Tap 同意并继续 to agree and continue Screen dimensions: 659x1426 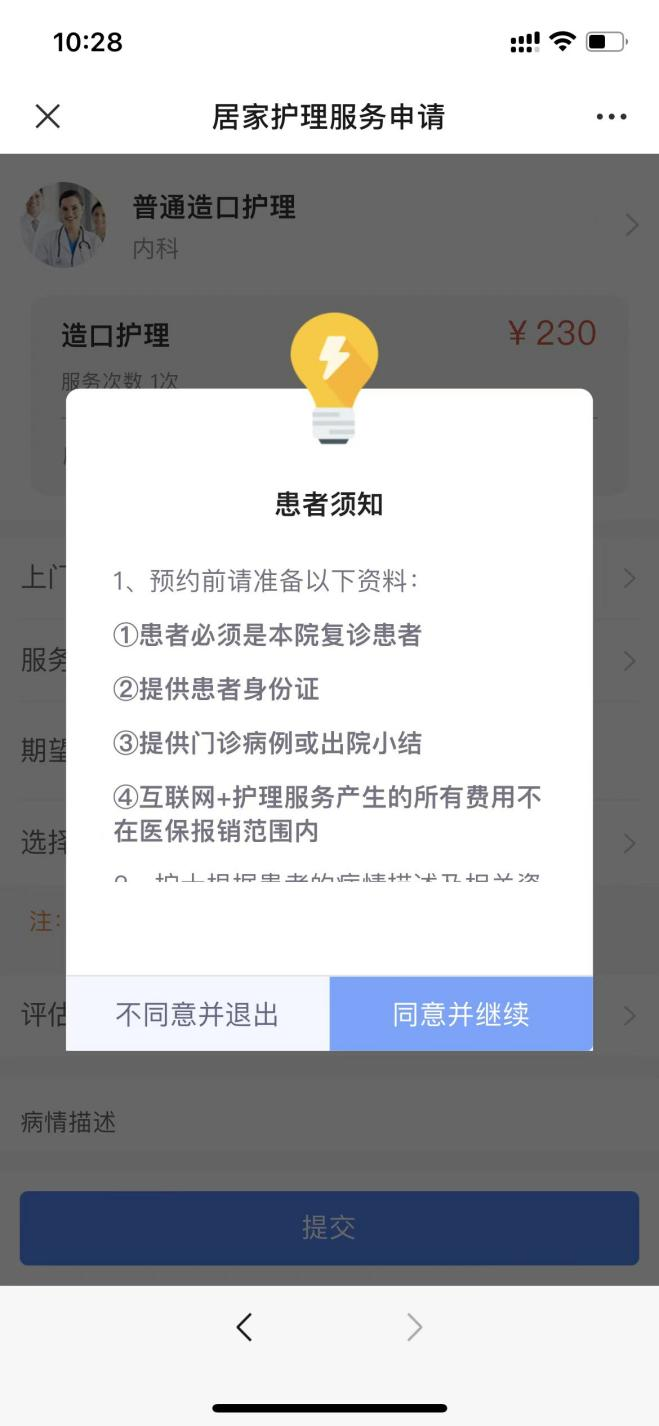[x=461, y=1014]
